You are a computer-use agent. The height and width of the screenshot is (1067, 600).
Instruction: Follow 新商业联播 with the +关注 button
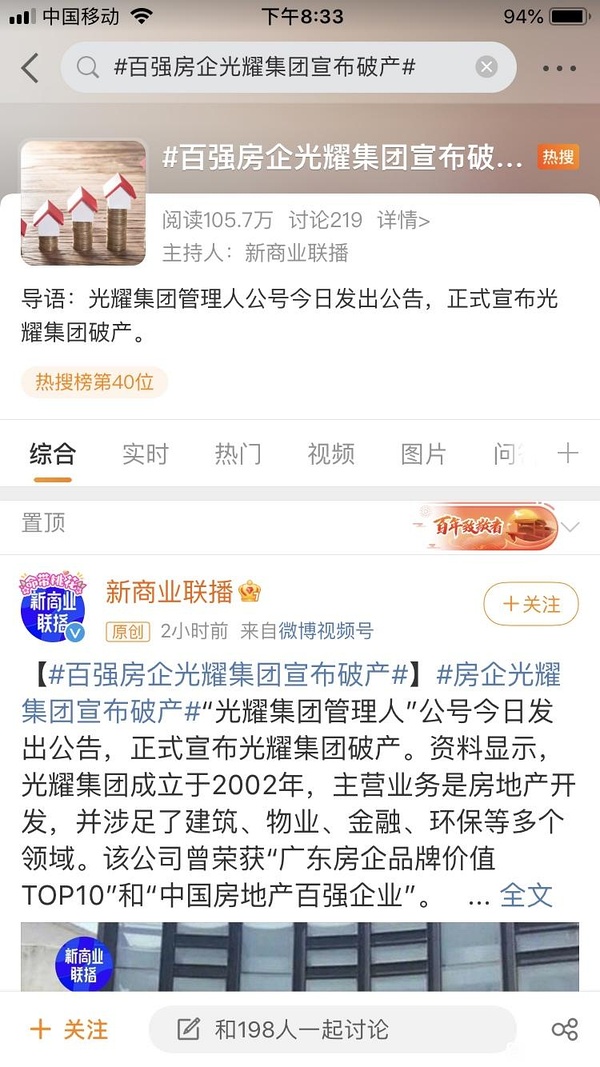coord(531,604)
